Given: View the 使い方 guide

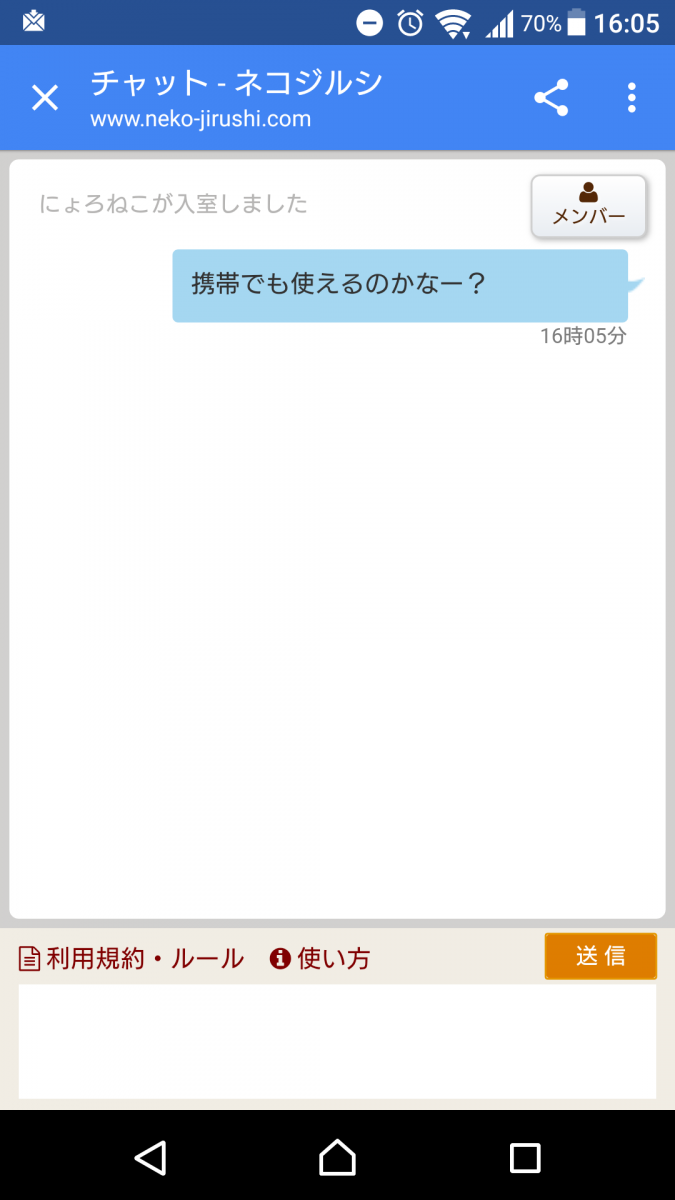Looking at the screenshot, I should [x=320, y=959].
